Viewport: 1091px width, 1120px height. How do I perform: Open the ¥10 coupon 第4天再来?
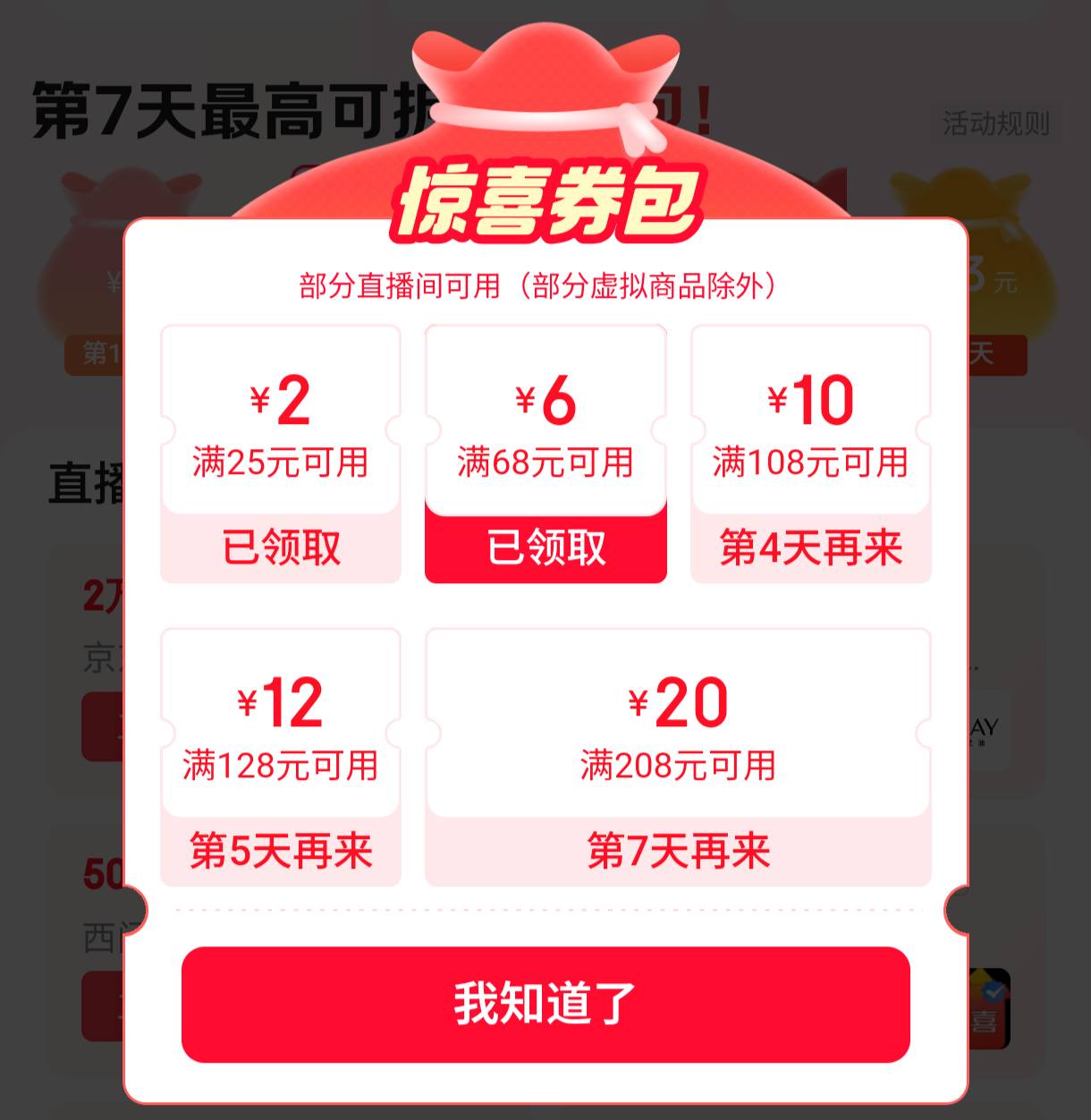coord(810,454)
